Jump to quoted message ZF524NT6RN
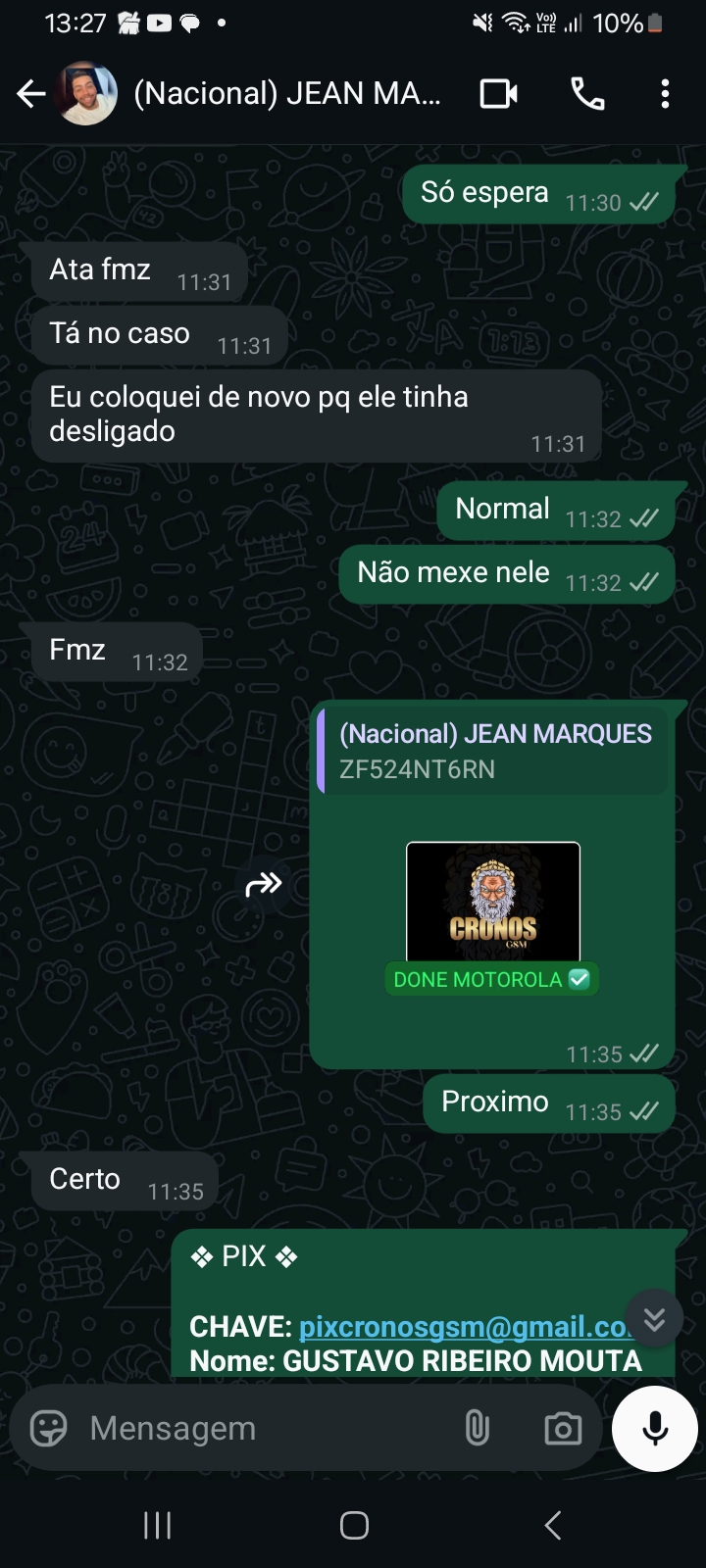The width and height of the screenshot is (706, 1568). click(x=493, y=752)
